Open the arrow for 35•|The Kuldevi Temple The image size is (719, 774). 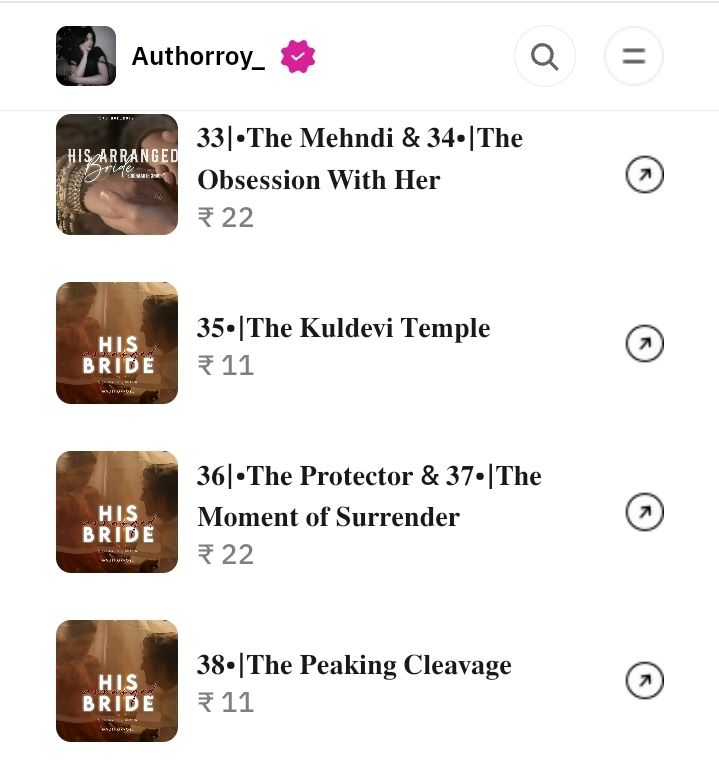tap(644, 344)
